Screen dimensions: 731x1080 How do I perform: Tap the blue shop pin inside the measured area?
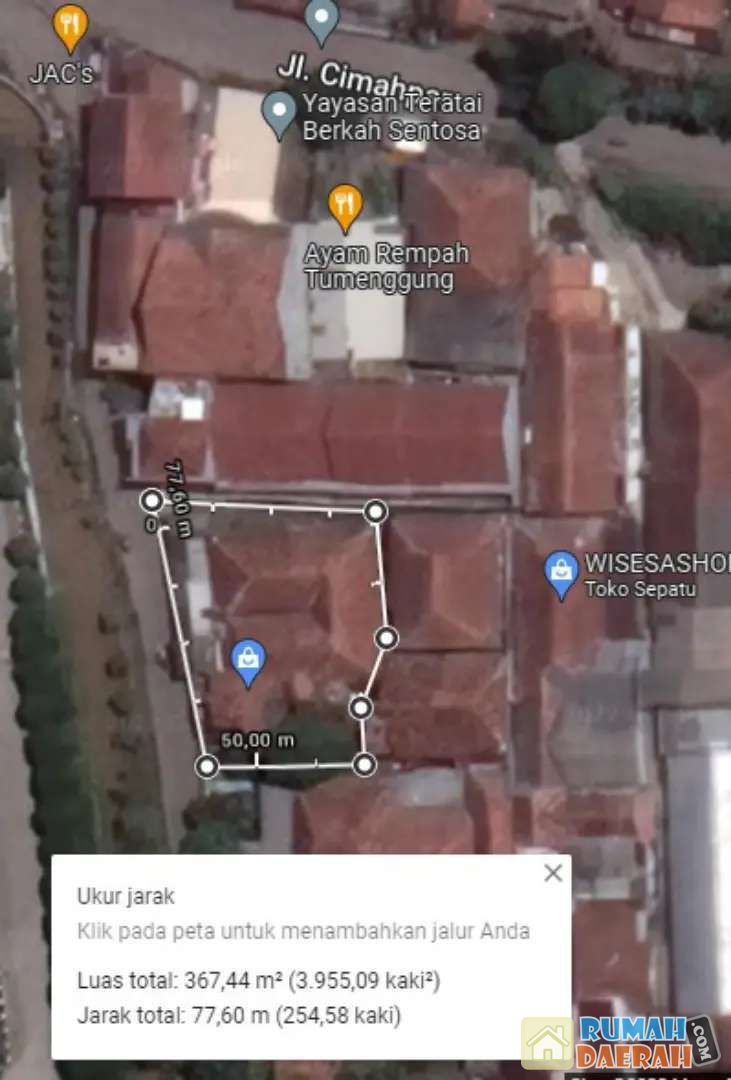click(x=248, y=661)
